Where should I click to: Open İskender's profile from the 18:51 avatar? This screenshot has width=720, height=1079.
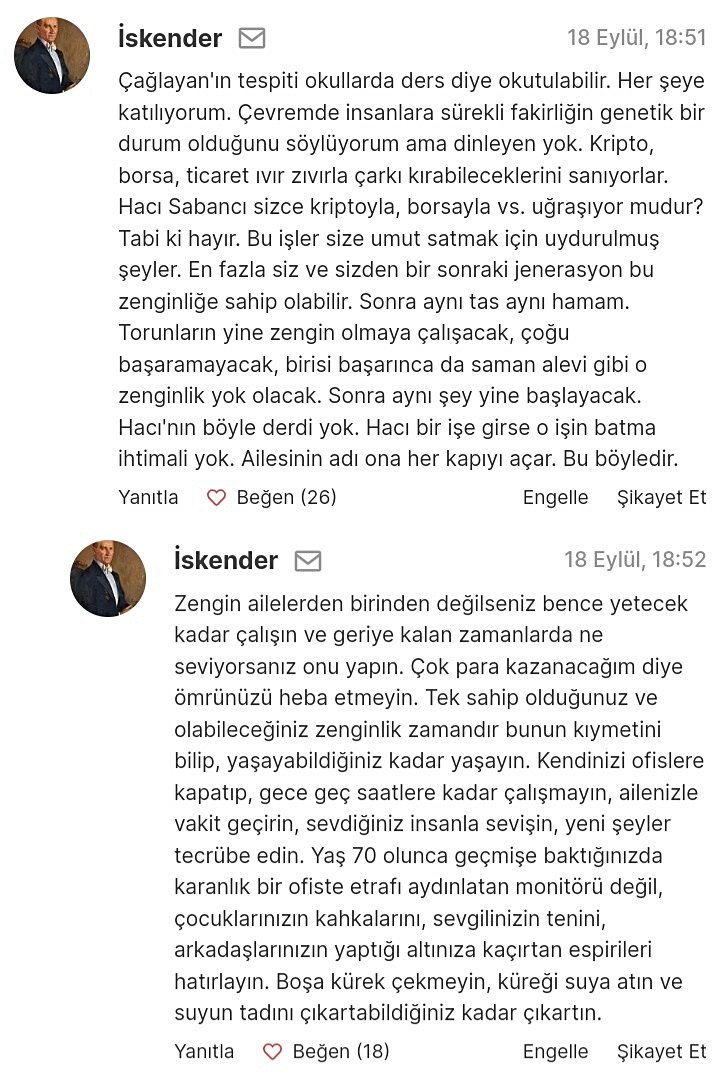[52, 56]
